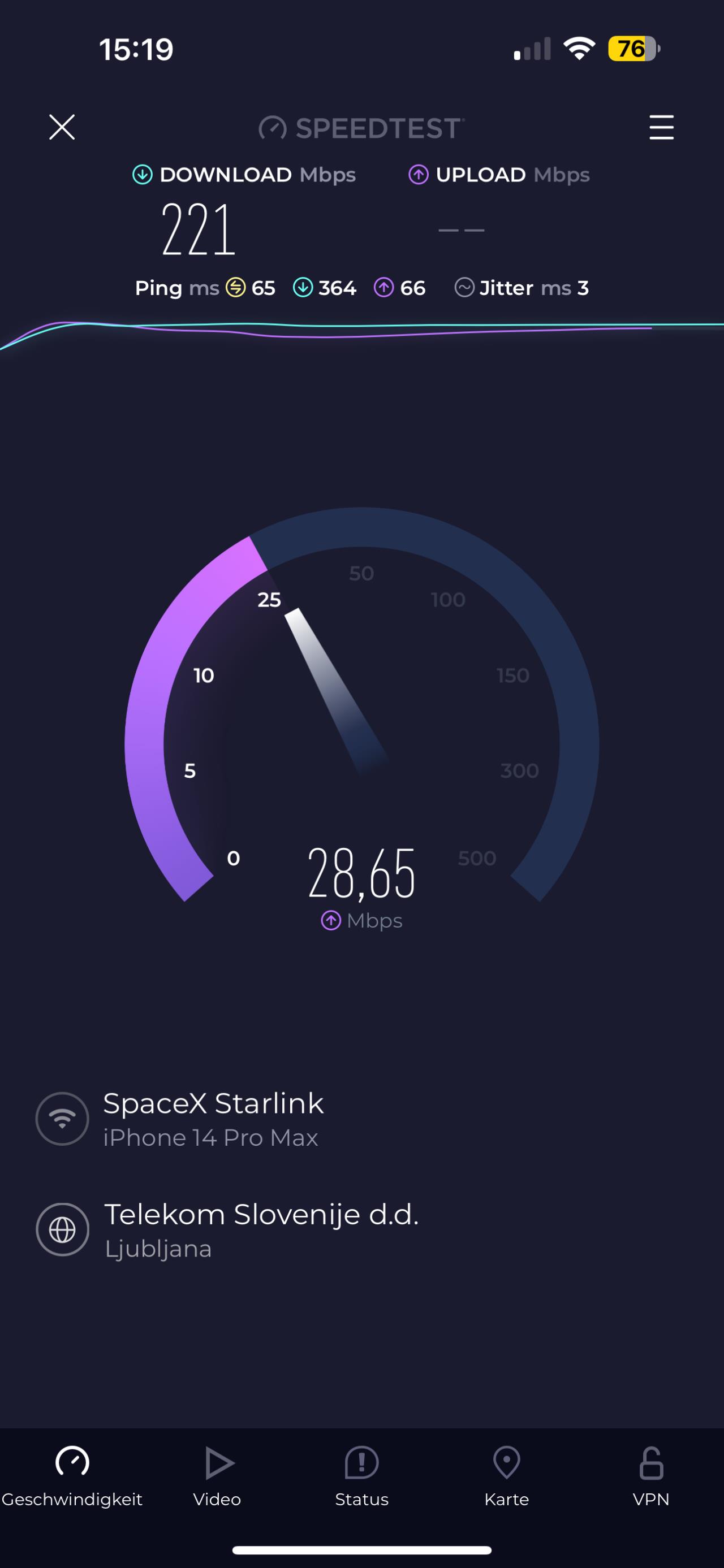The width and height of the screenshot is (724, 1568).
Task: Cancel the running speed test
Action: point(62,127)
